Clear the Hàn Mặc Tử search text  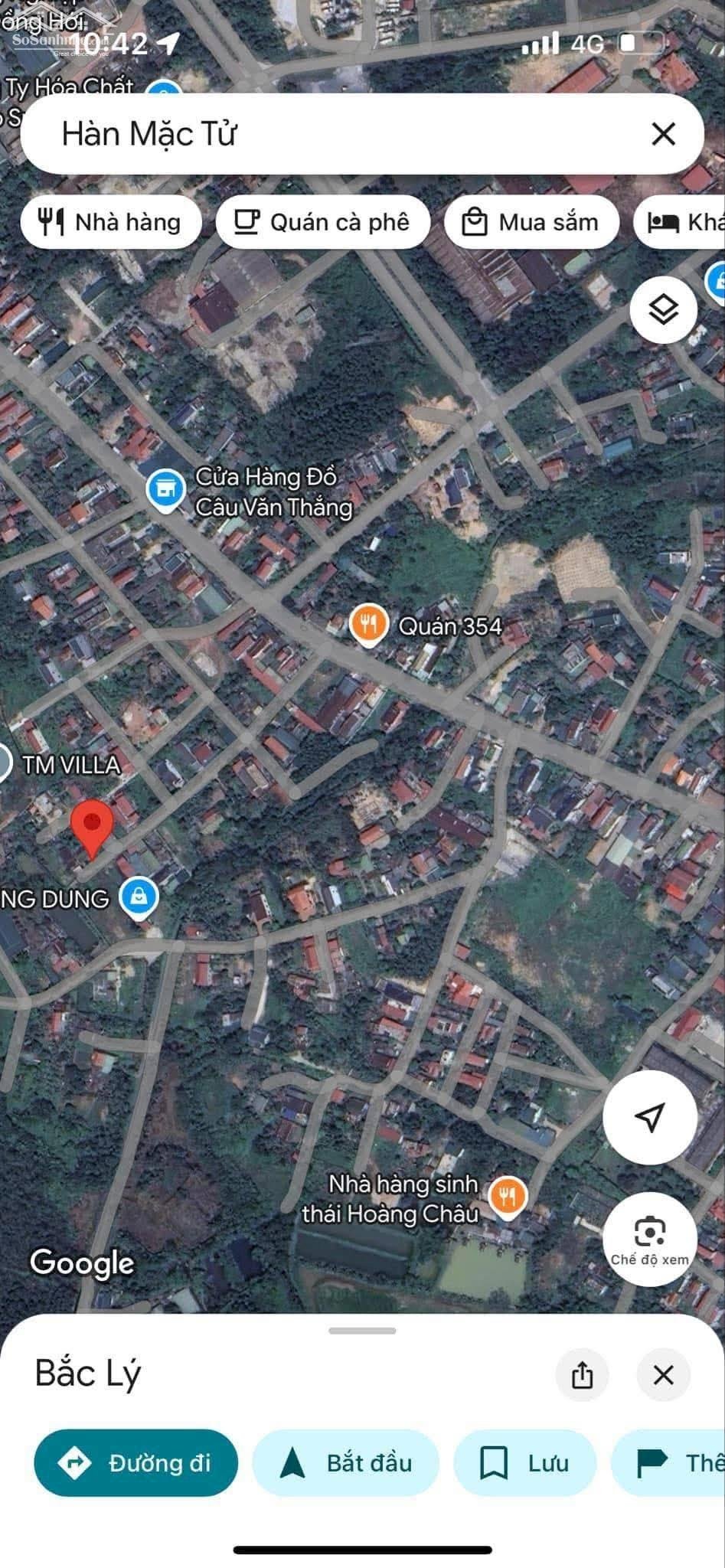[x=663, y=134]
